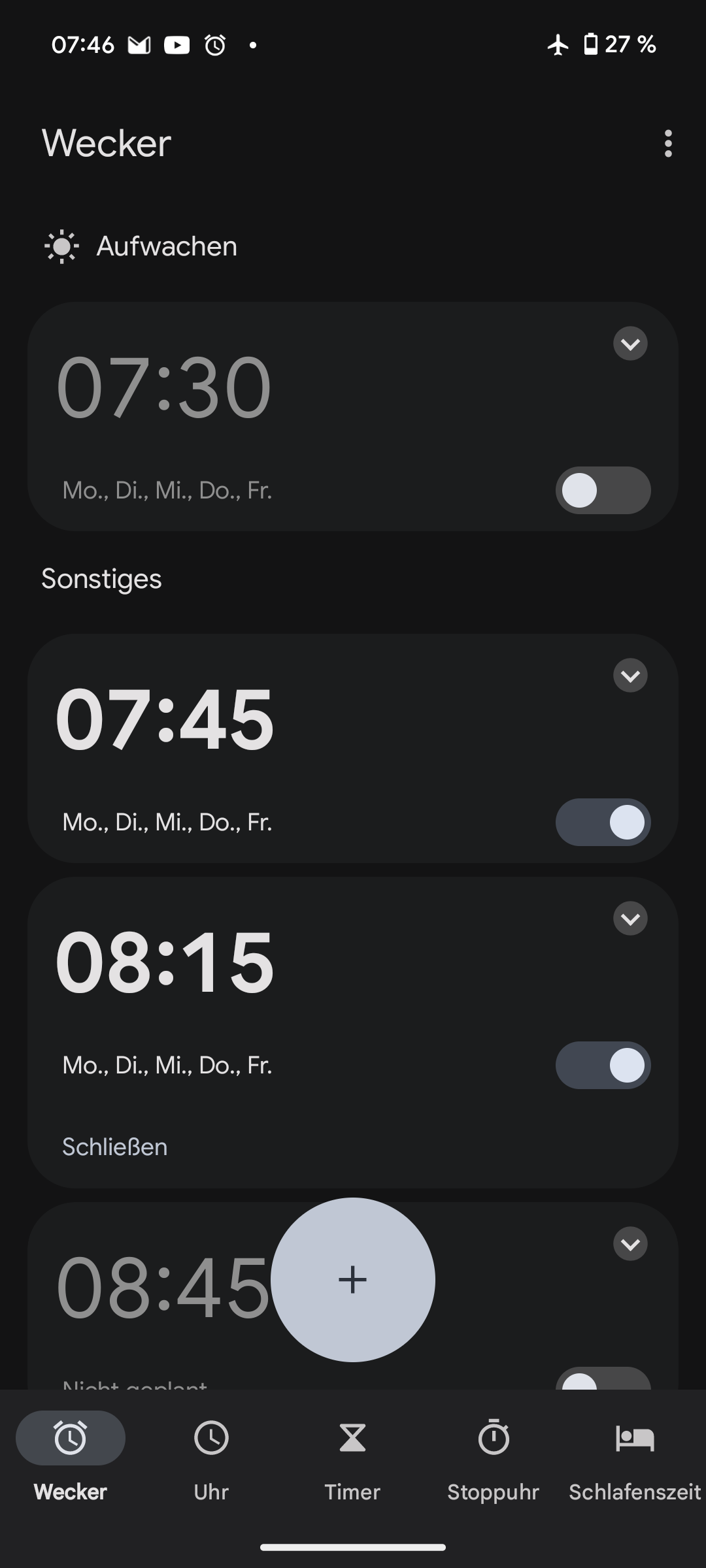
Task: Enable the 07:30 alarm
Action: [603, 490]
